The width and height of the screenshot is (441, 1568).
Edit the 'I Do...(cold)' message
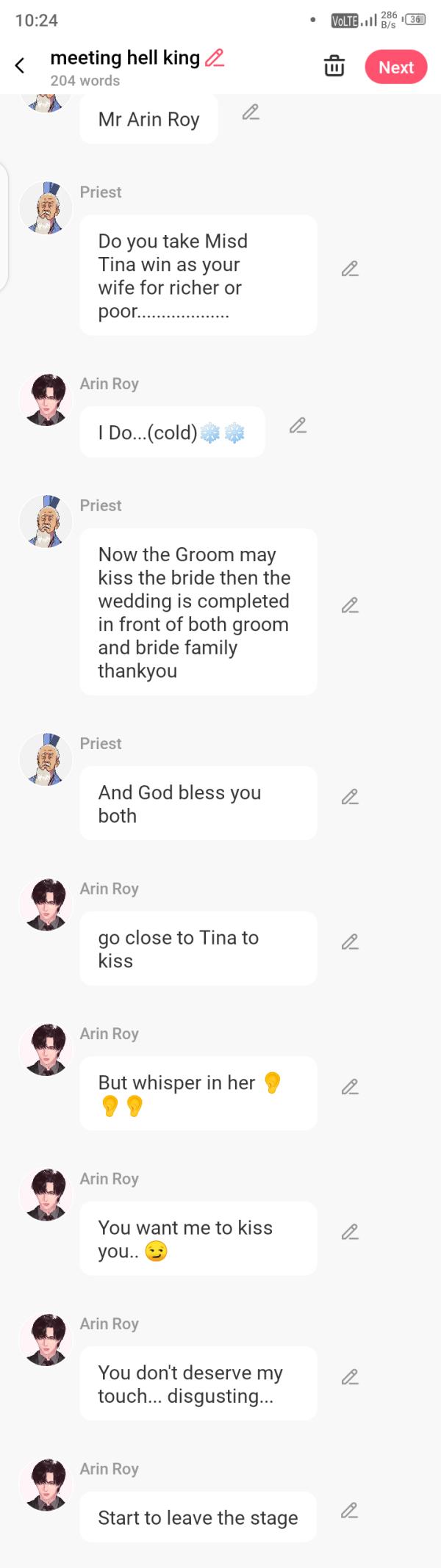(x=298, y=425)
